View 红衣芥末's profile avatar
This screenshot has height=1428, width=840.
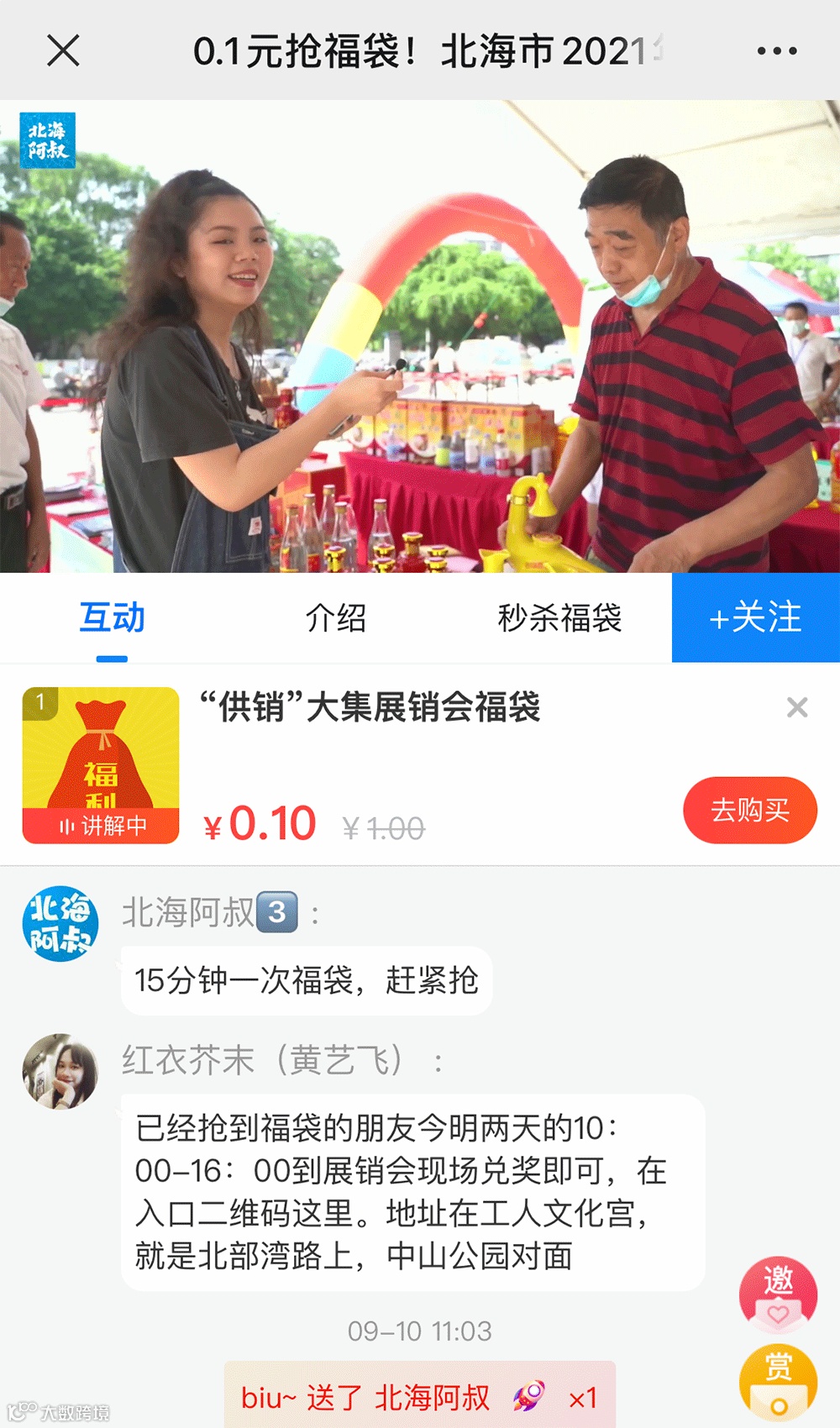[x=60, y=1071]
